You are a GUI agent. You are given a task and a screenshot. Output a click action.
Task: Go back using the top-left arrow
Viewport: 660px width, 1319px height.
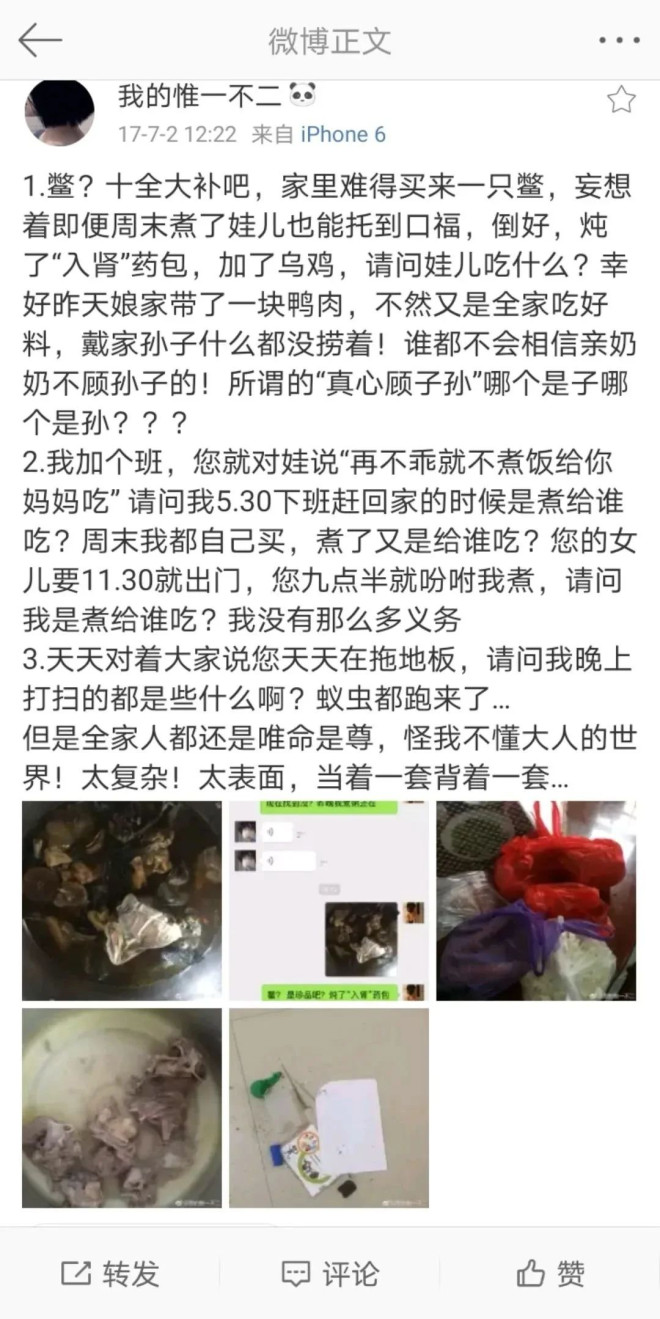tap(40, 41)
